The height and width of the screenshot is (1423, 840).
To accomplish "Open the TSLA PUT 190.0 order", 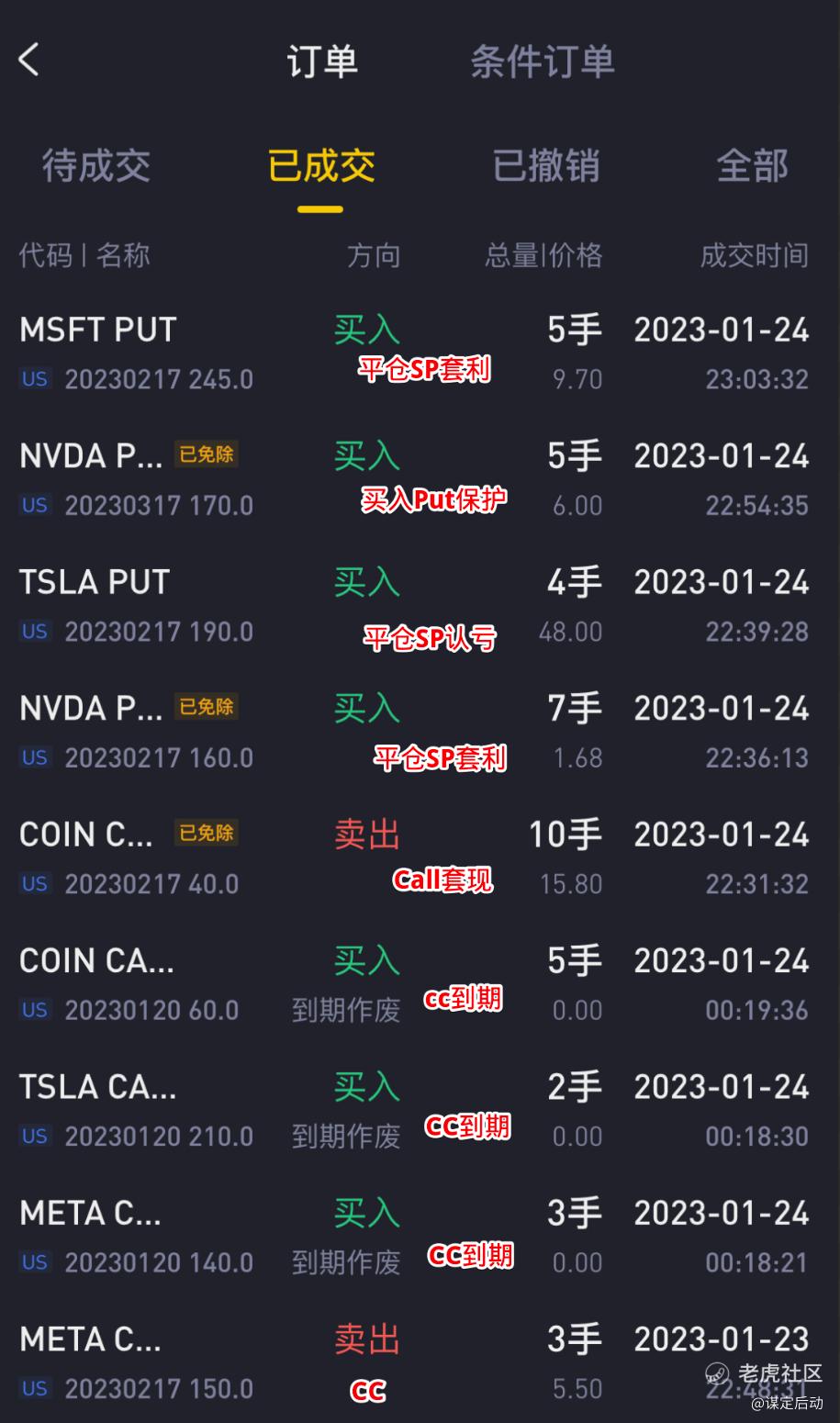I will coord(413,606).
